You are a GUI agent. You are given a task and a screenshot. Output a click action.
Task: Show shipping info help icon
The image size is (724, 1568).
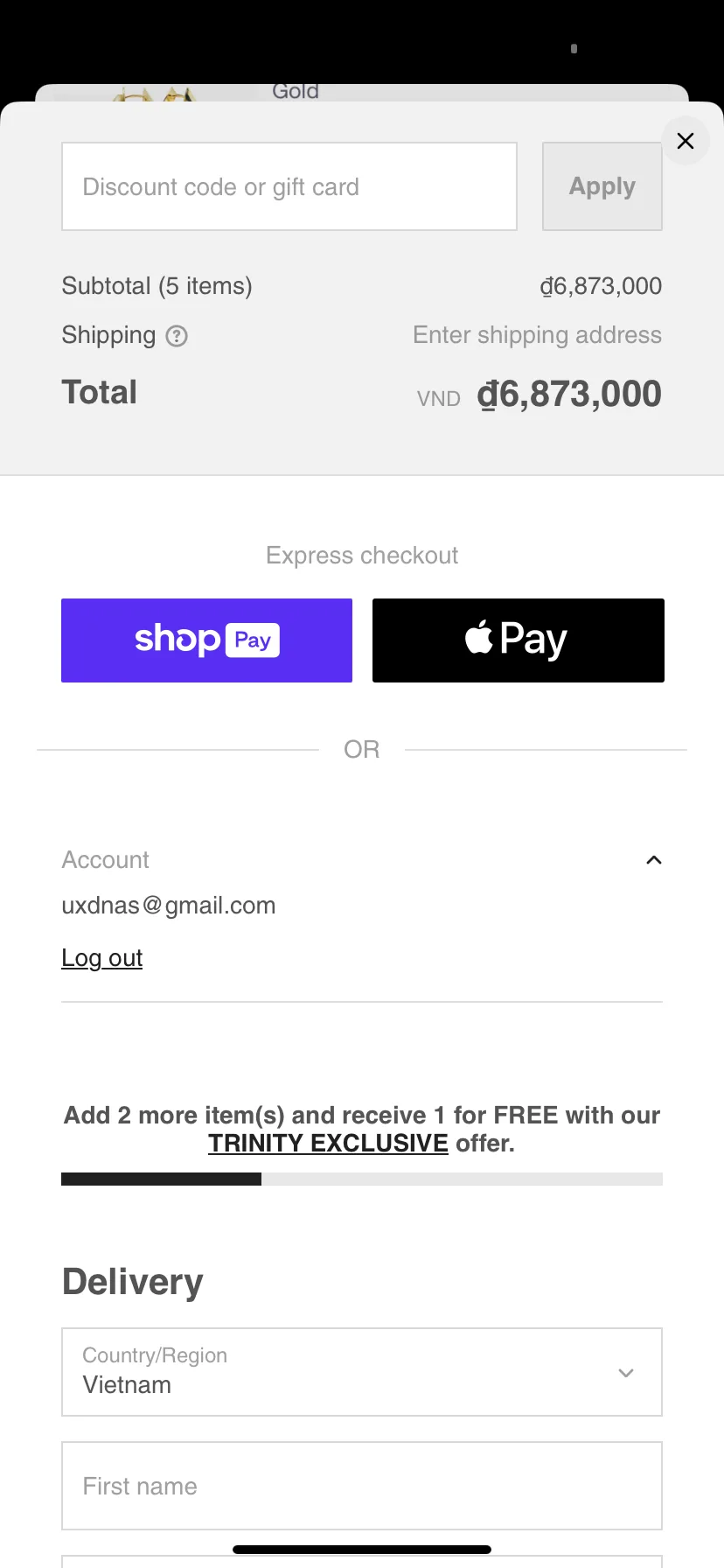177,336
